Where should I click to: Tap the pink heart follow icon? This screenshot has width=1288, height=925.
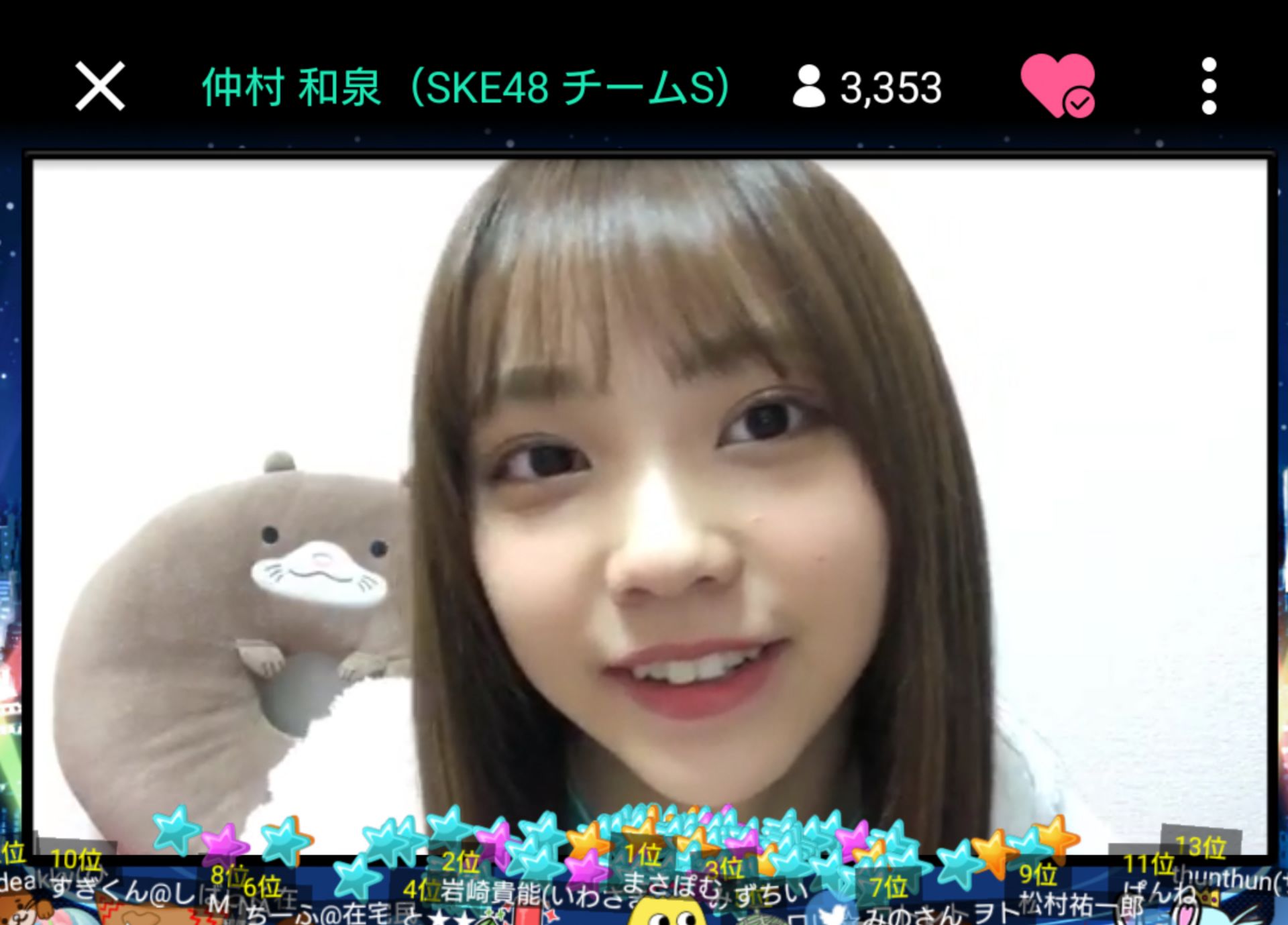coord(1057,86)
